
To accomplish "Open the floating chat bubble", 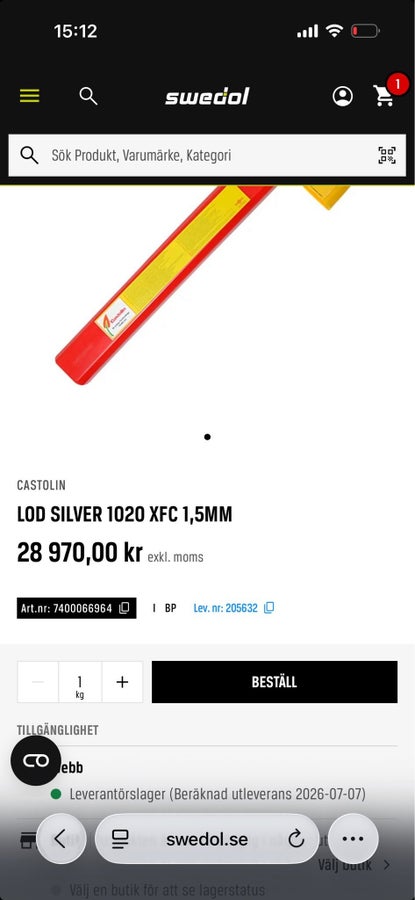I will pos(36,761).
